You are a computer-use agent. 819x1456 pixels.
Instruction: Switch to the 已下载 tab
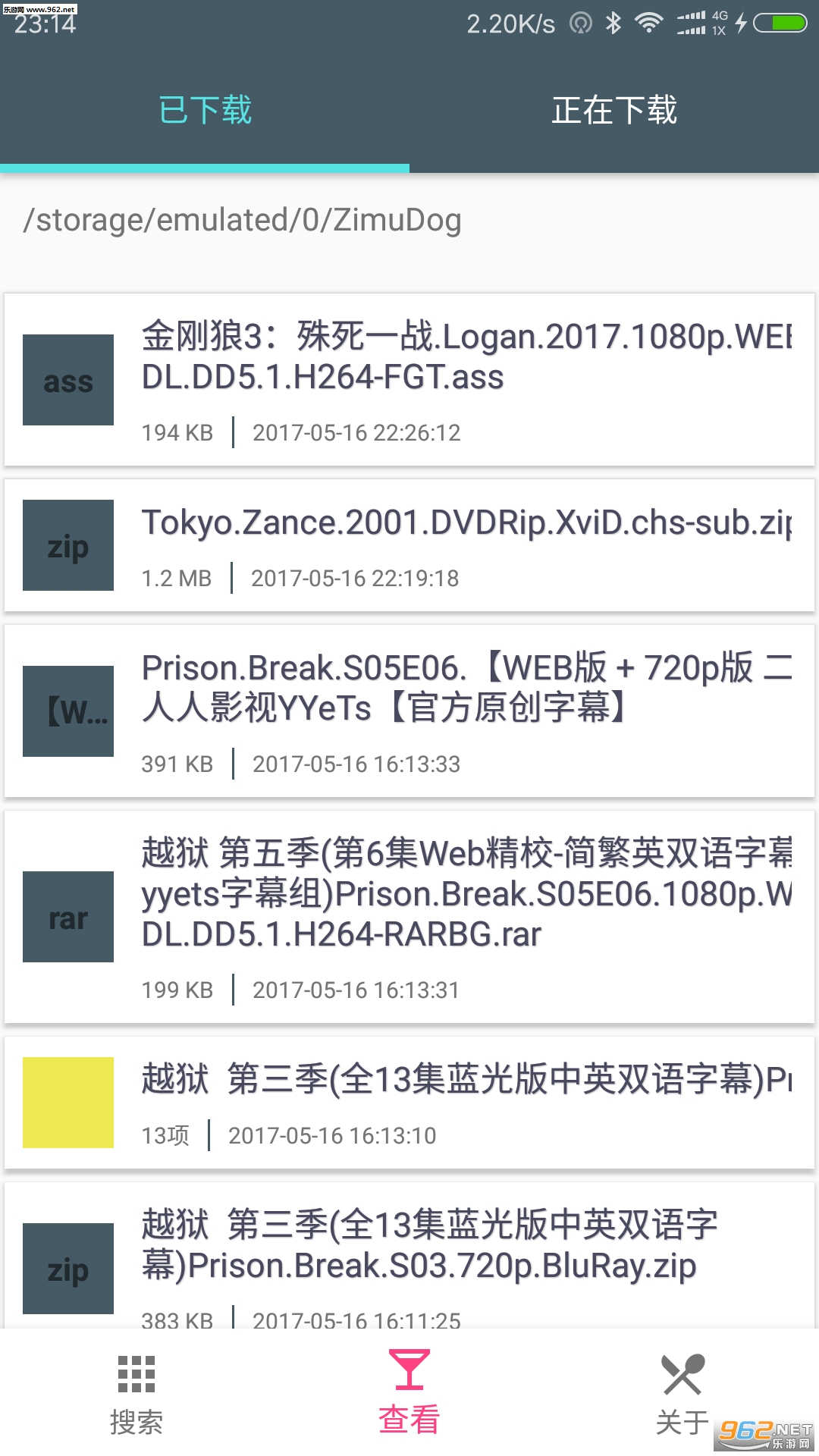pyautogui.click(x=205, y=111)
